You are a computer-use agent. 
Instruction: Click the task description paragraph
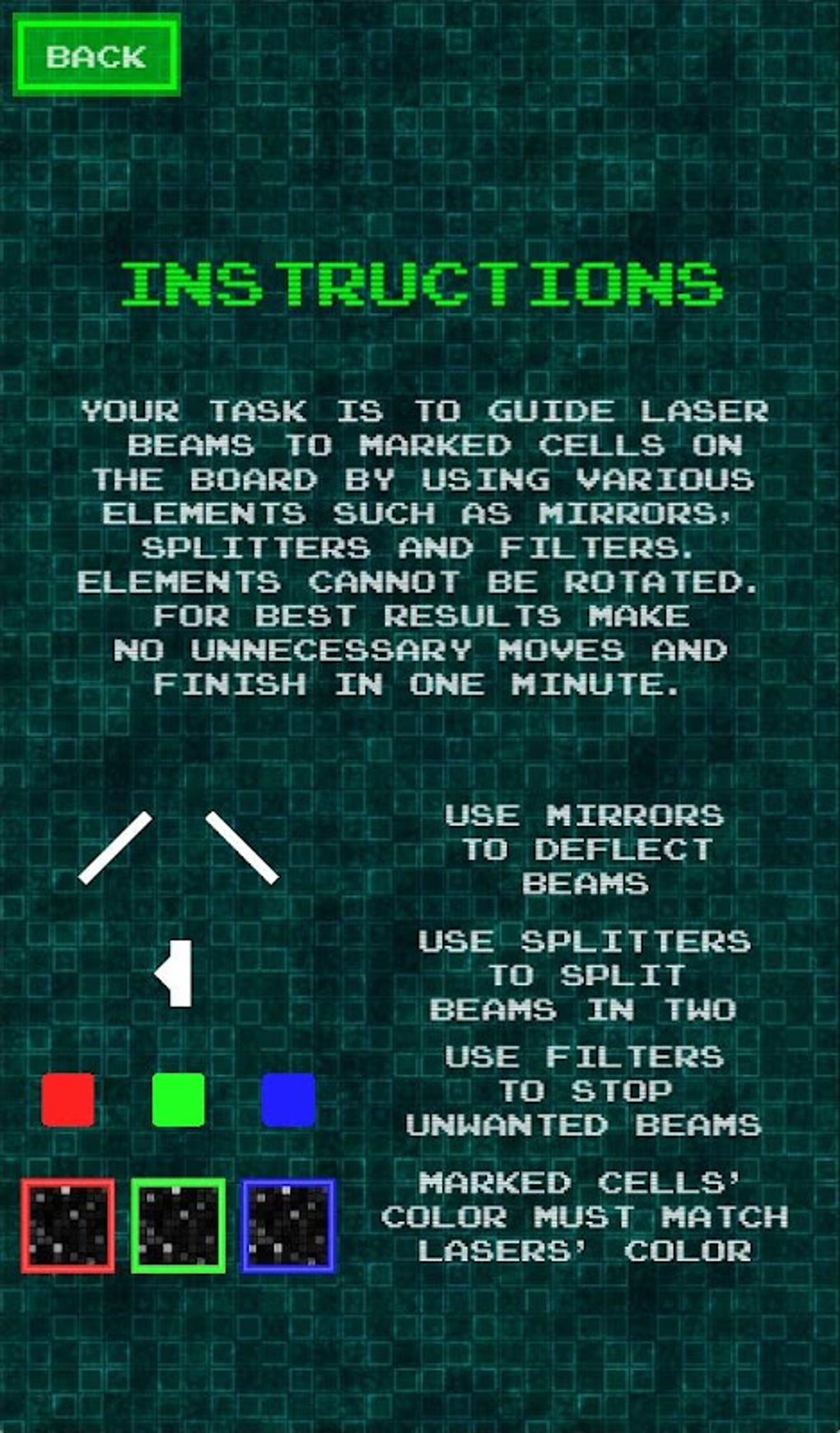[420, 544]
